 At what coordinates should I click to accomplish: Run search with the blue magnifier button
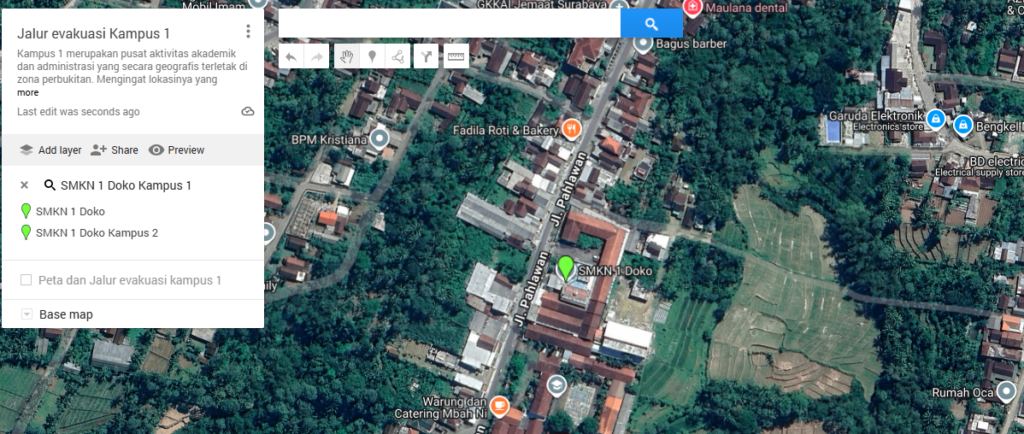[651, 24]
